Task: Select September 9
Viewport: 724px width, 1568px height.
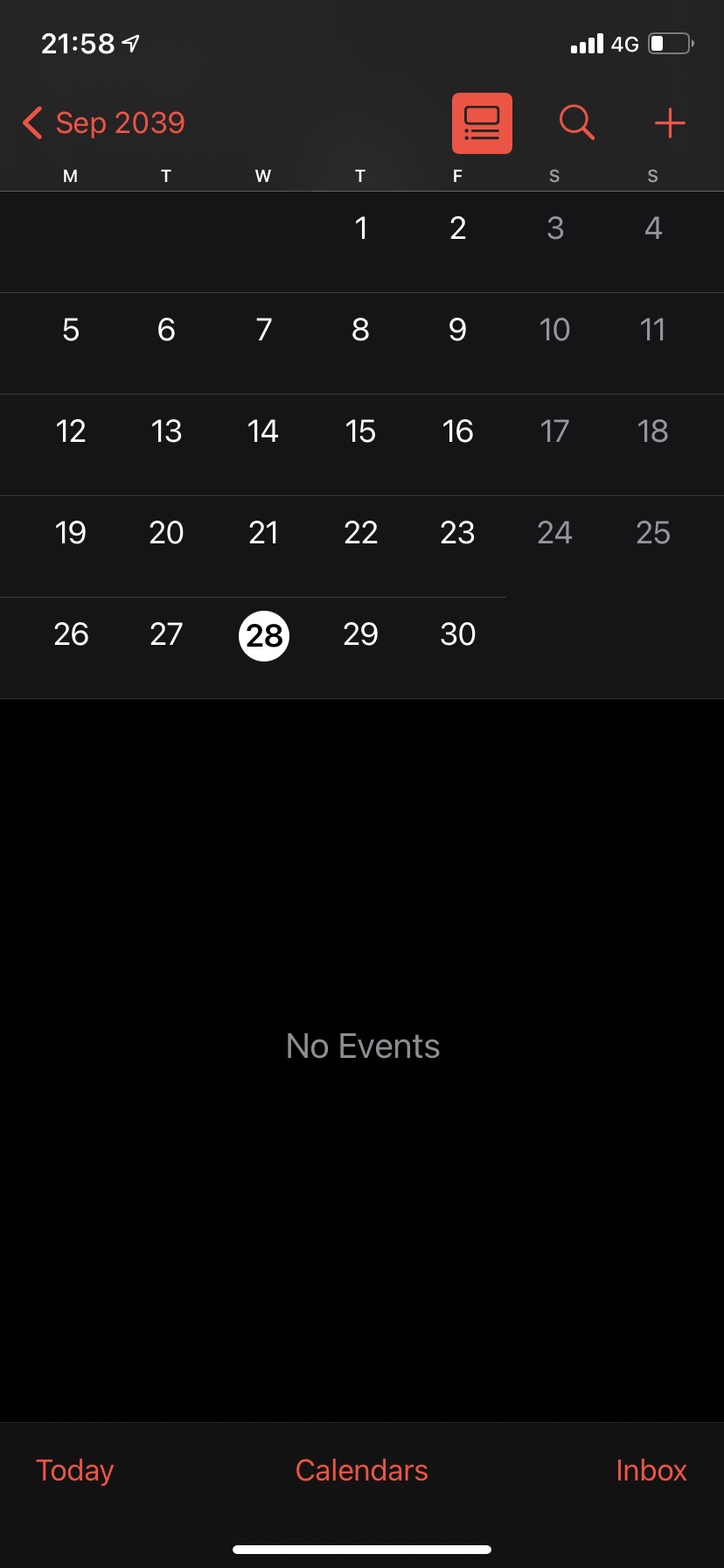Action: (x=457, y=330)
